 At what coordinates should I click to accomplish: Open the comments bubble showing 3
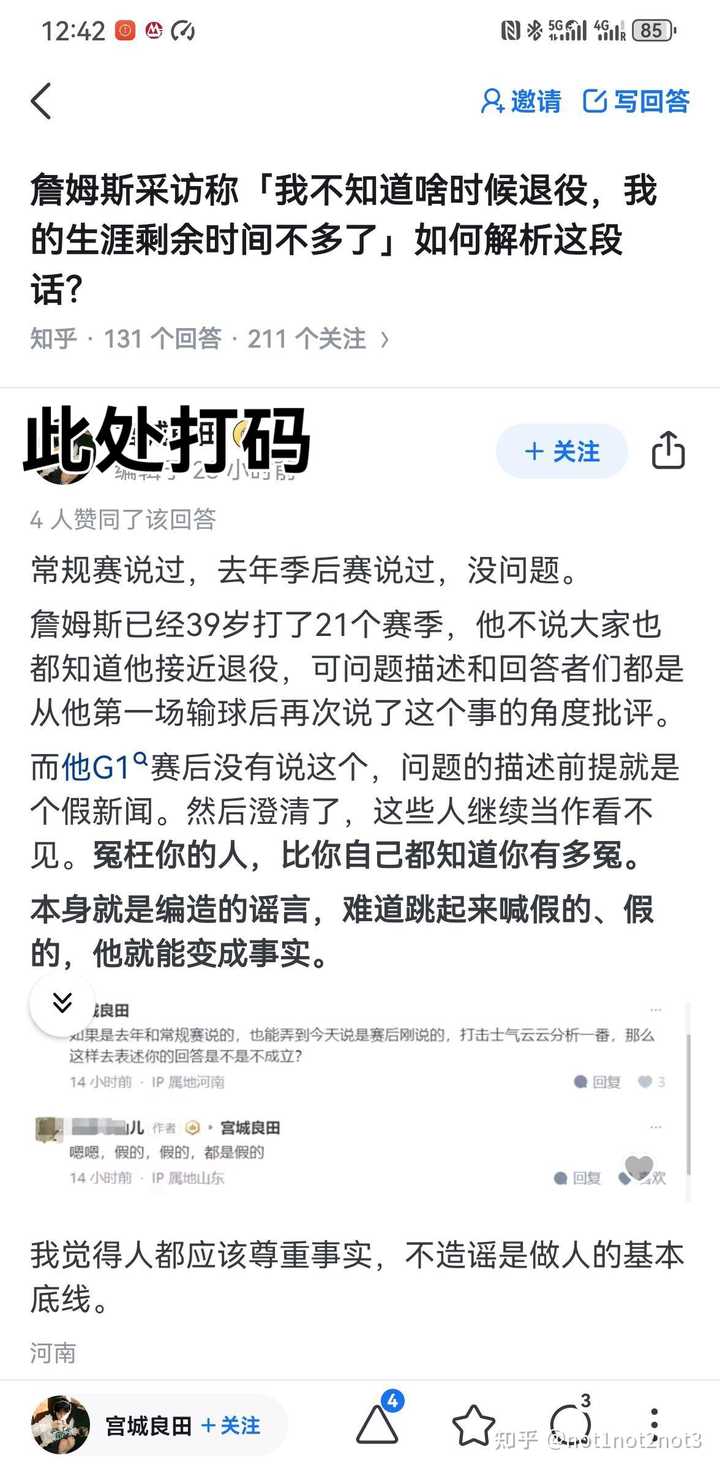[x=569, y=1423]
